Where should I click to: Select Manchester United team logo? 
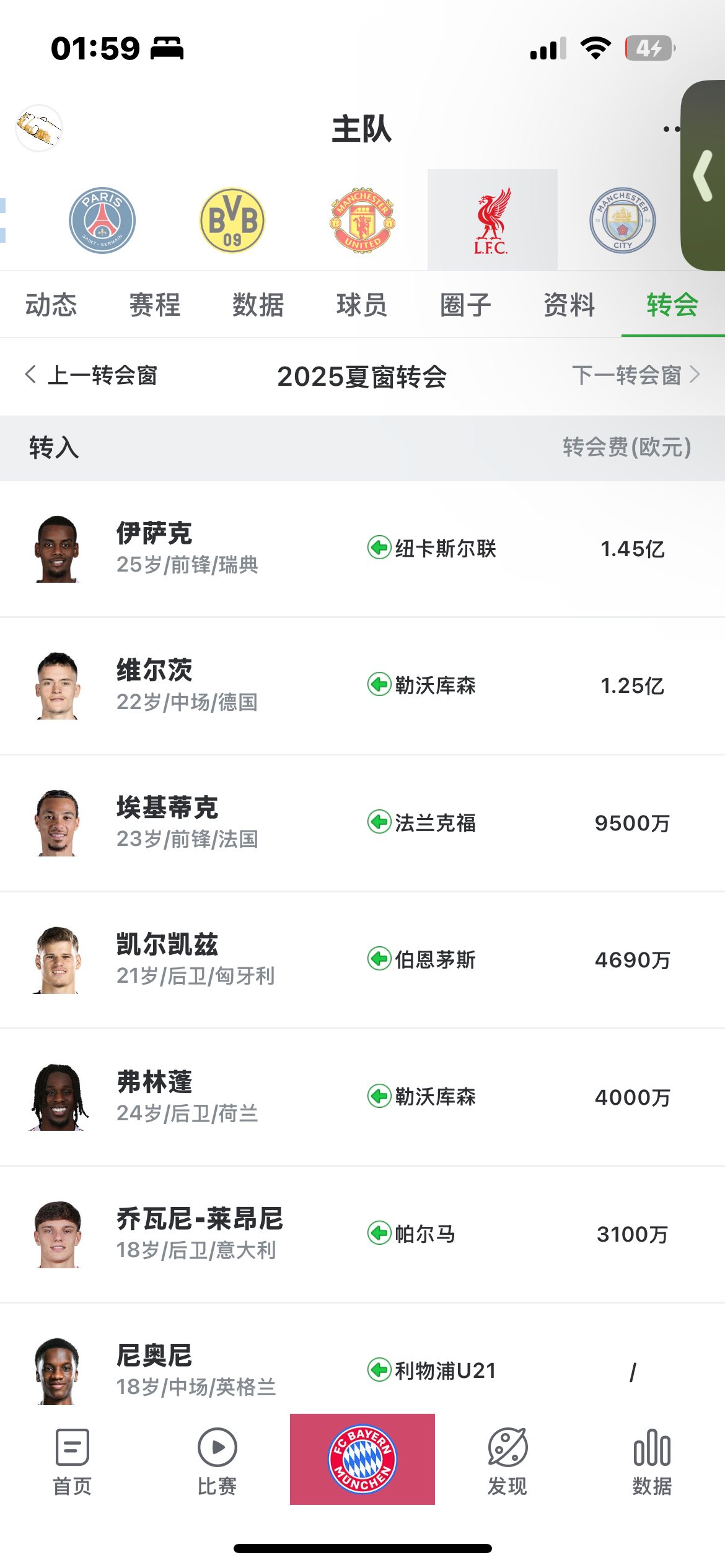click(362, 220)
